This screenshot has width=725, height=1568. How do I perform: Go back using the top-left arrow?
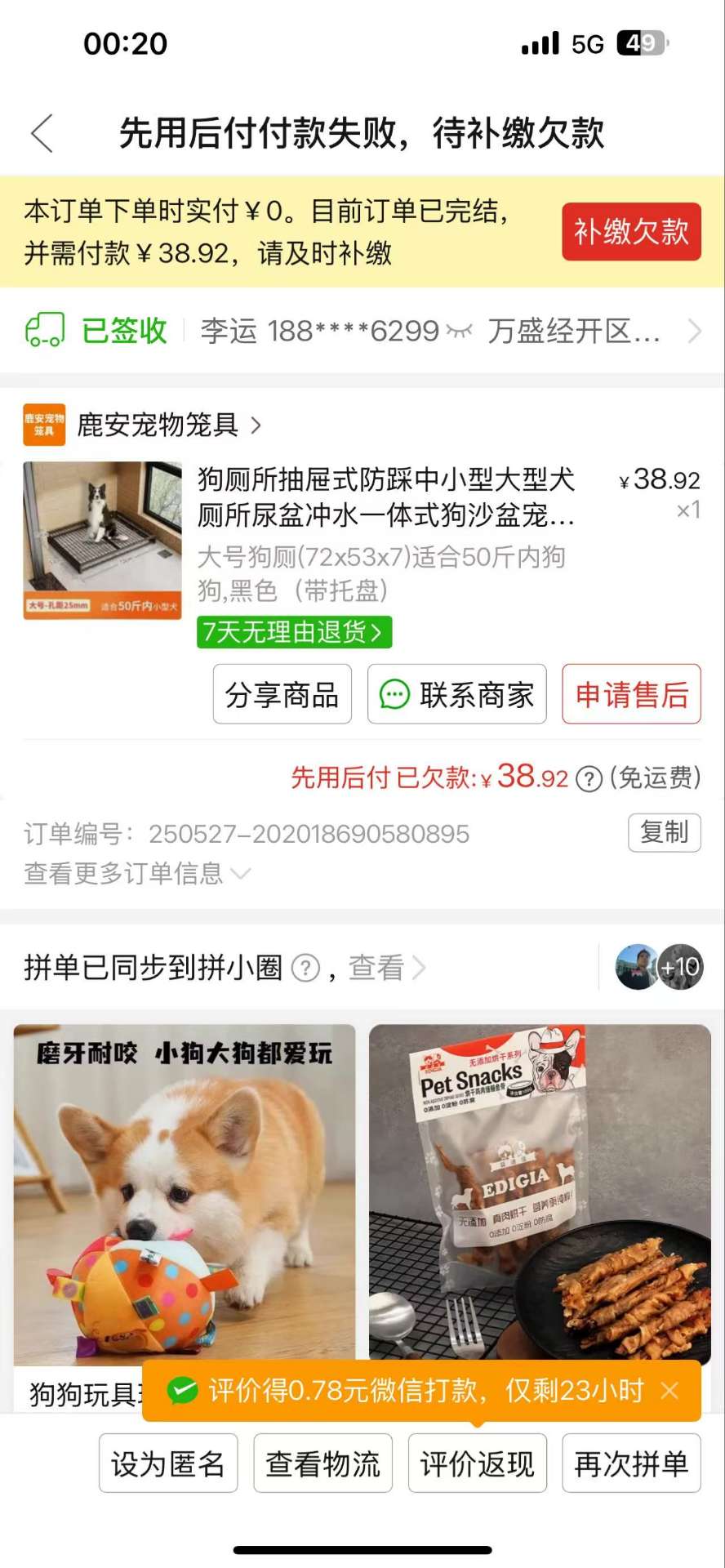click(42, 133)
